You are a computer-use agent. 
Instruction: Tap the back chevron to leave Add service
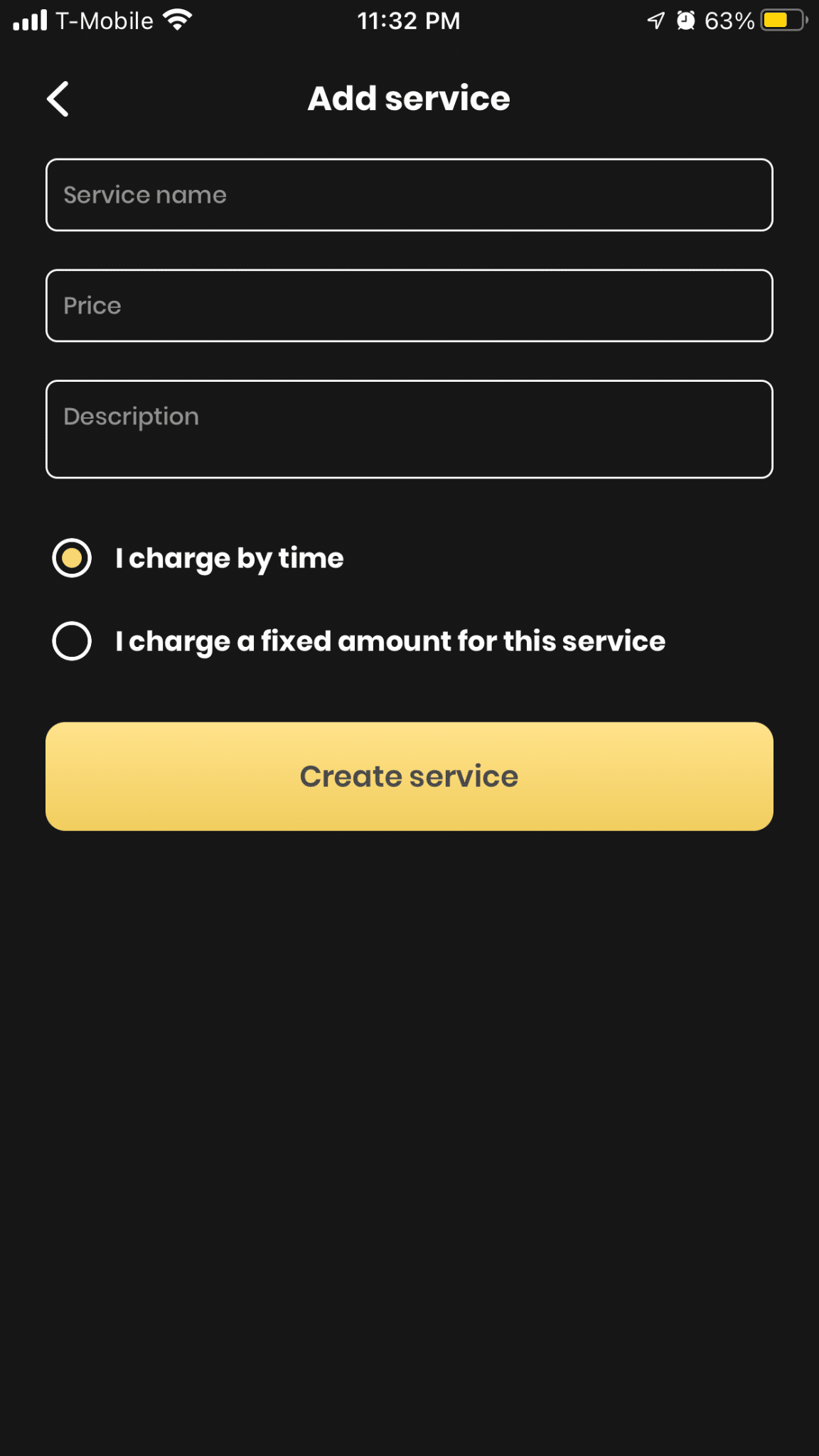pos(57,99)
